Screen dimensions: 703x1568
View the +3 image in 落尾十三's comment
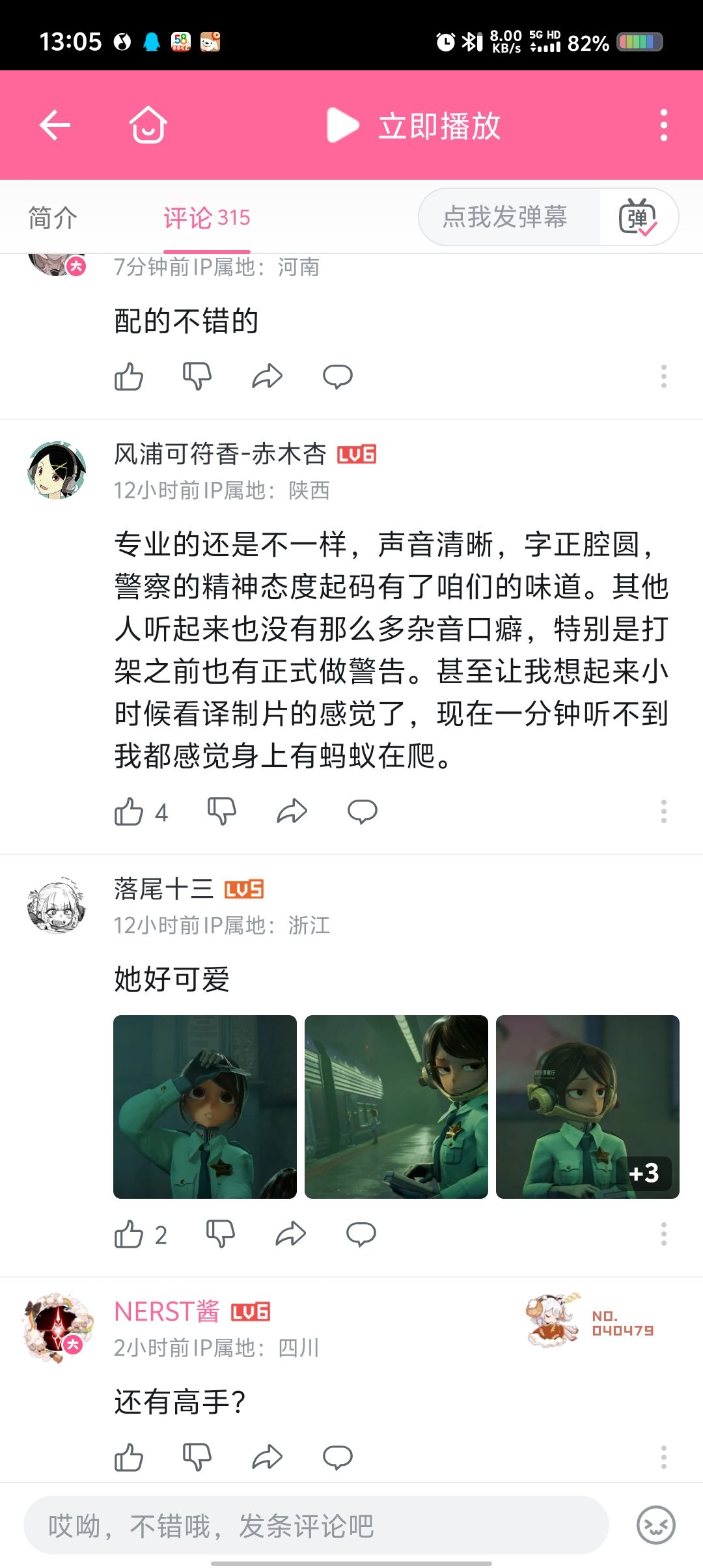[x=587, y=1106]
